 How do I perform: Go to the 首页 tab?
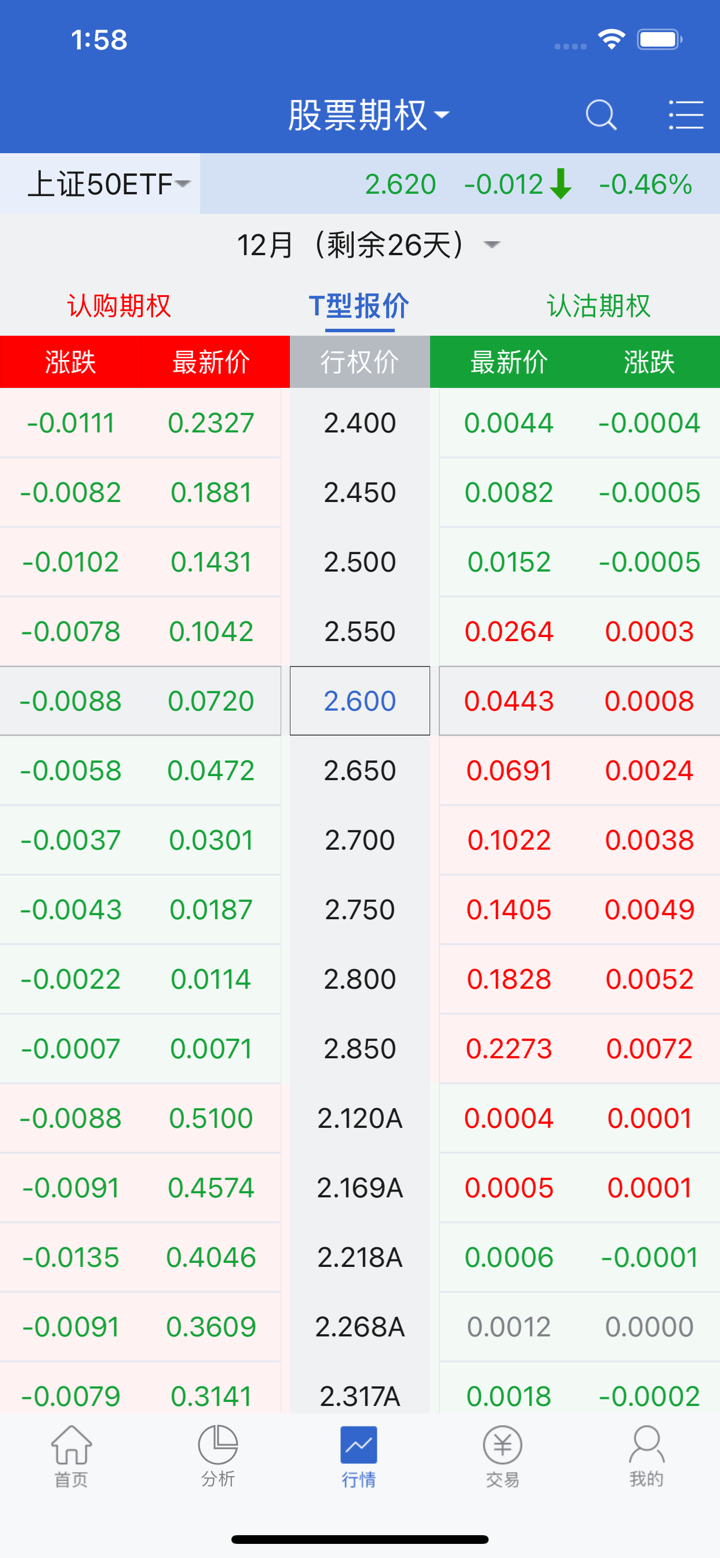tap(71, 1457)
